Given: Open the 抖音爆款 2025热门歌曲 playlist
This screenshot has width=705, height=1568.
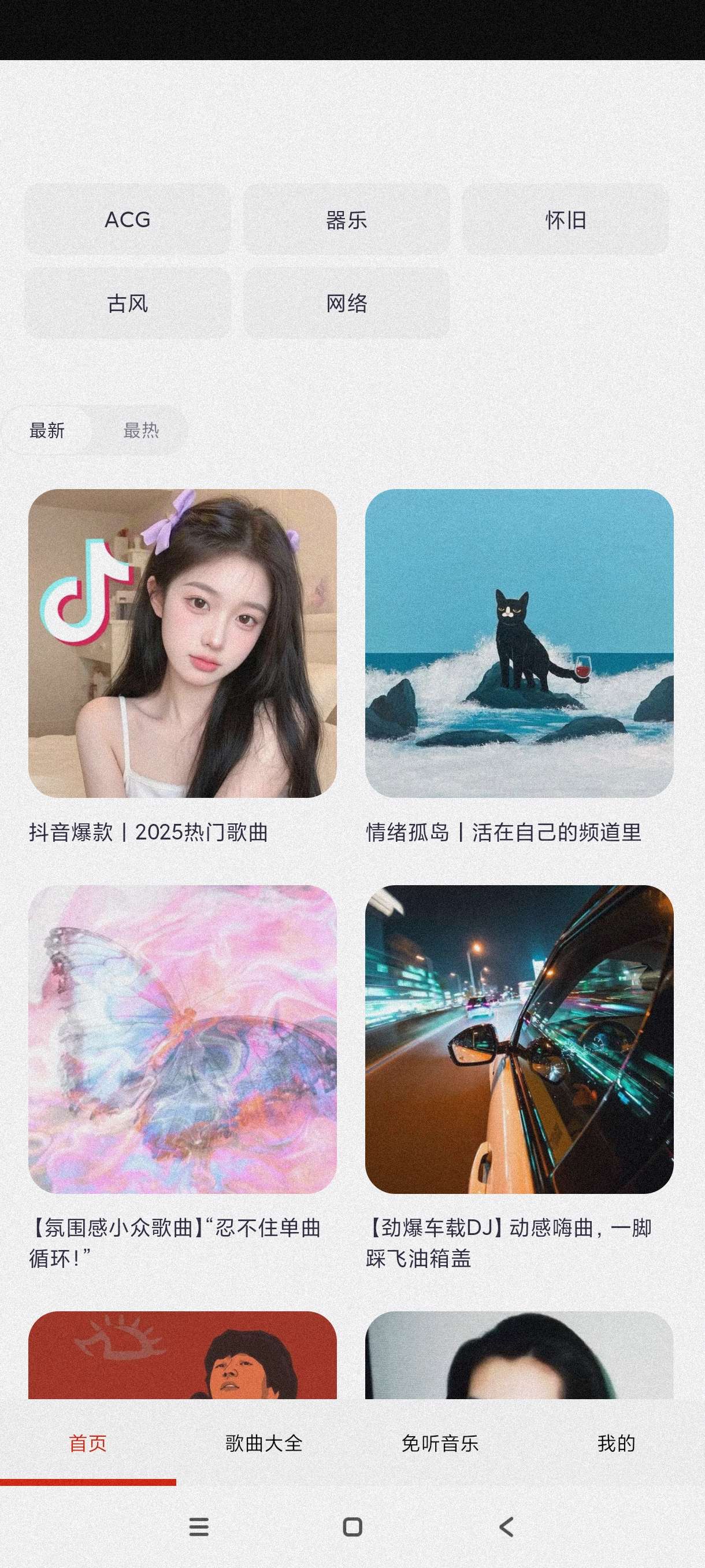Looking at the screenshot, I should 183,644.
